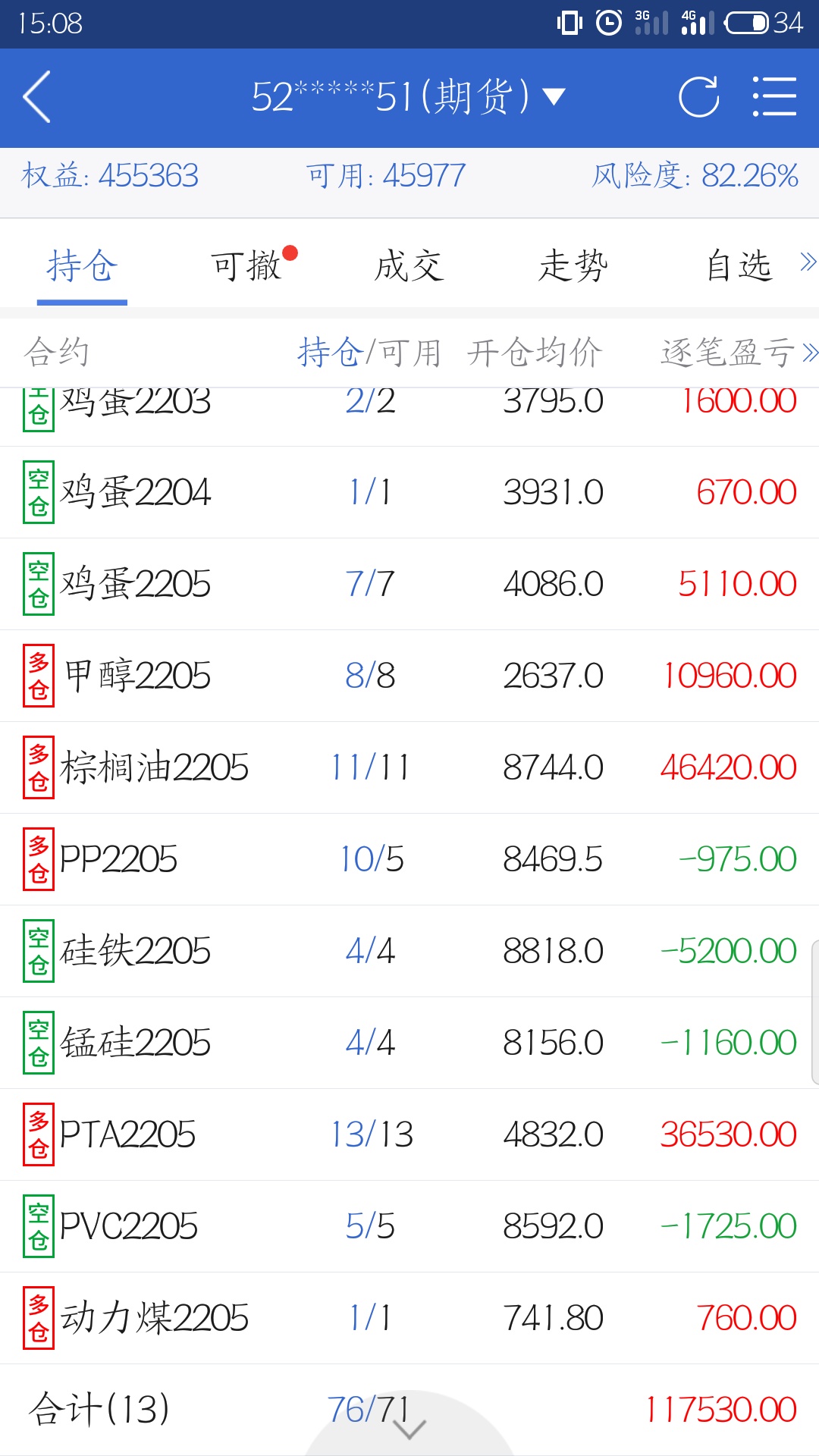Switch to the 成交 tab
The image size is (819, 1456).
pos(409,266)
